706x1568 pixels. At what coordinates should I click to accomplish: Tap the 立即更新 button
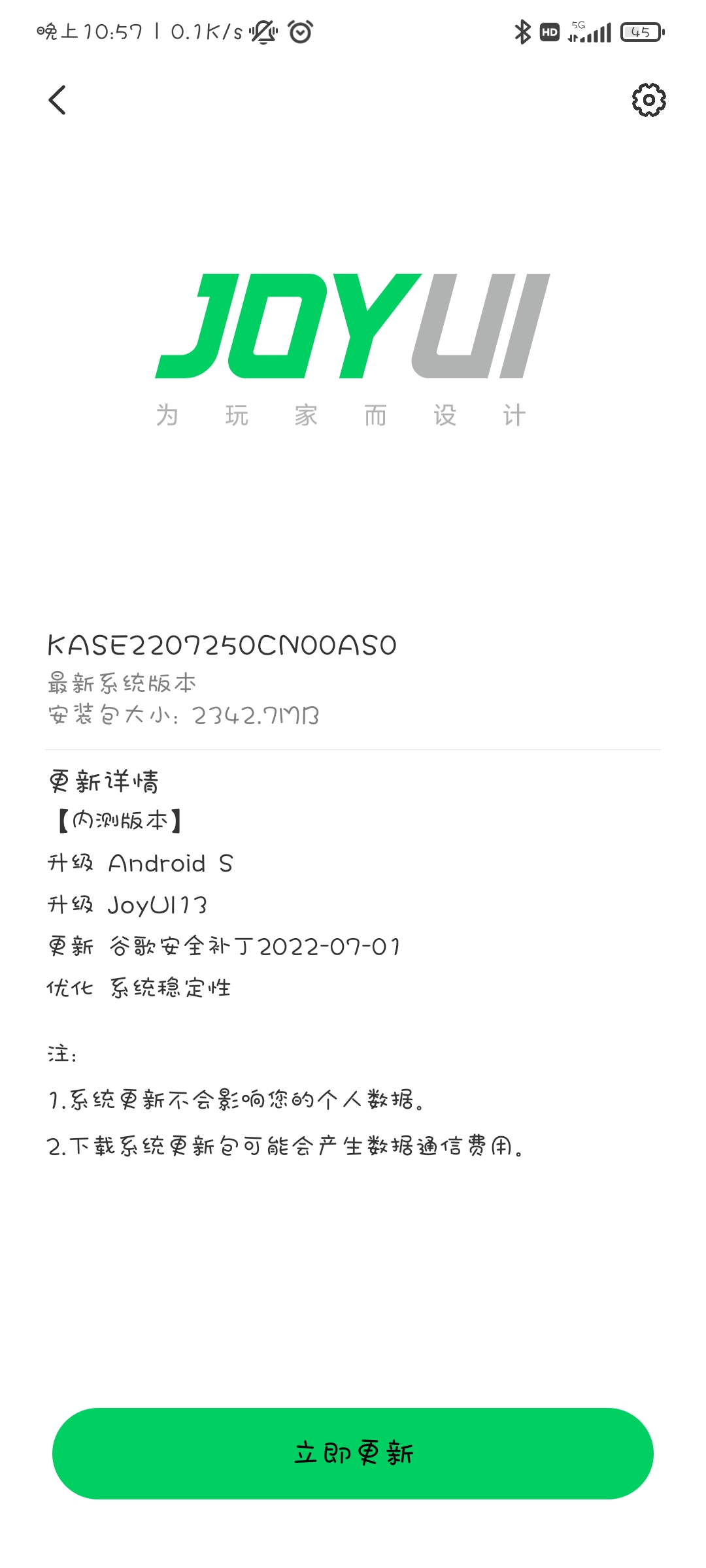(353, 1453)
